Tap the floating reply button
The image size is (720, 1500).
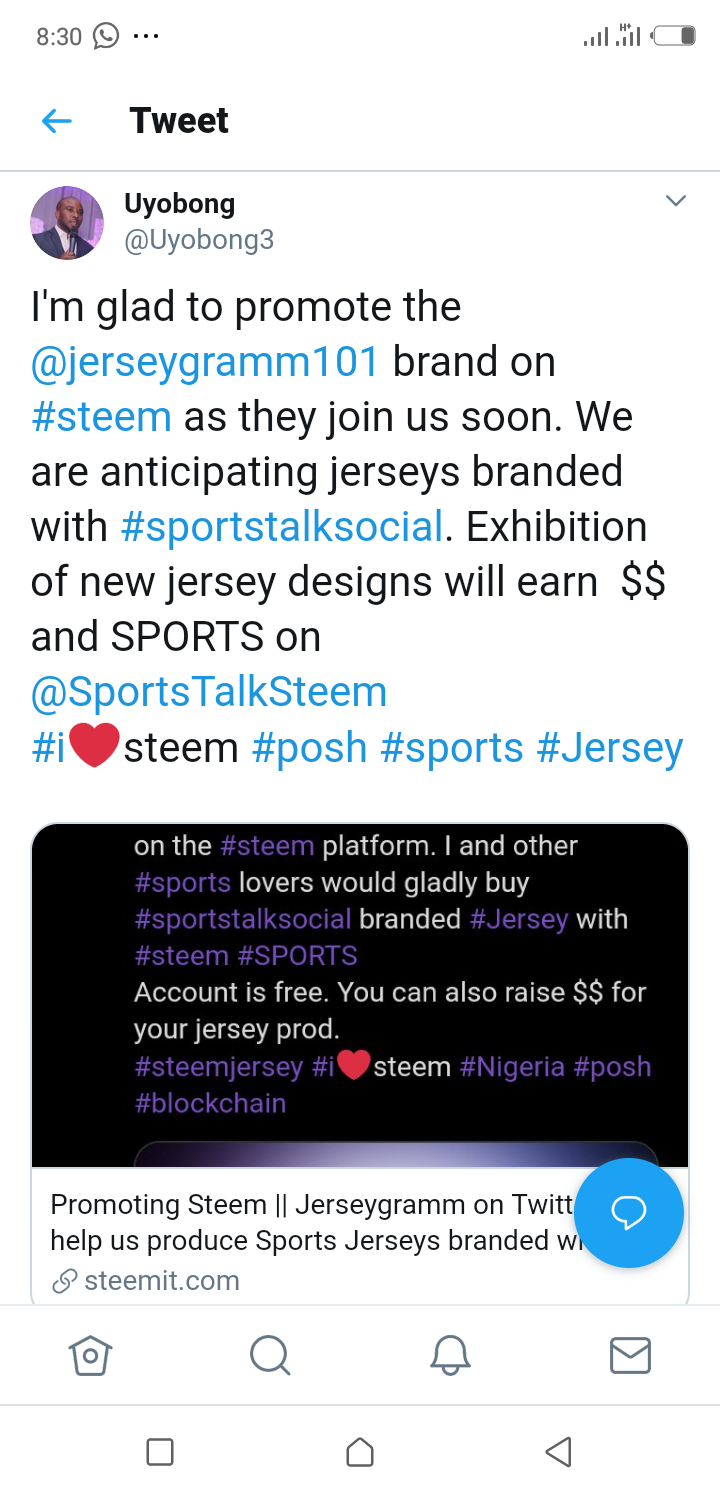coord(628,1212)
